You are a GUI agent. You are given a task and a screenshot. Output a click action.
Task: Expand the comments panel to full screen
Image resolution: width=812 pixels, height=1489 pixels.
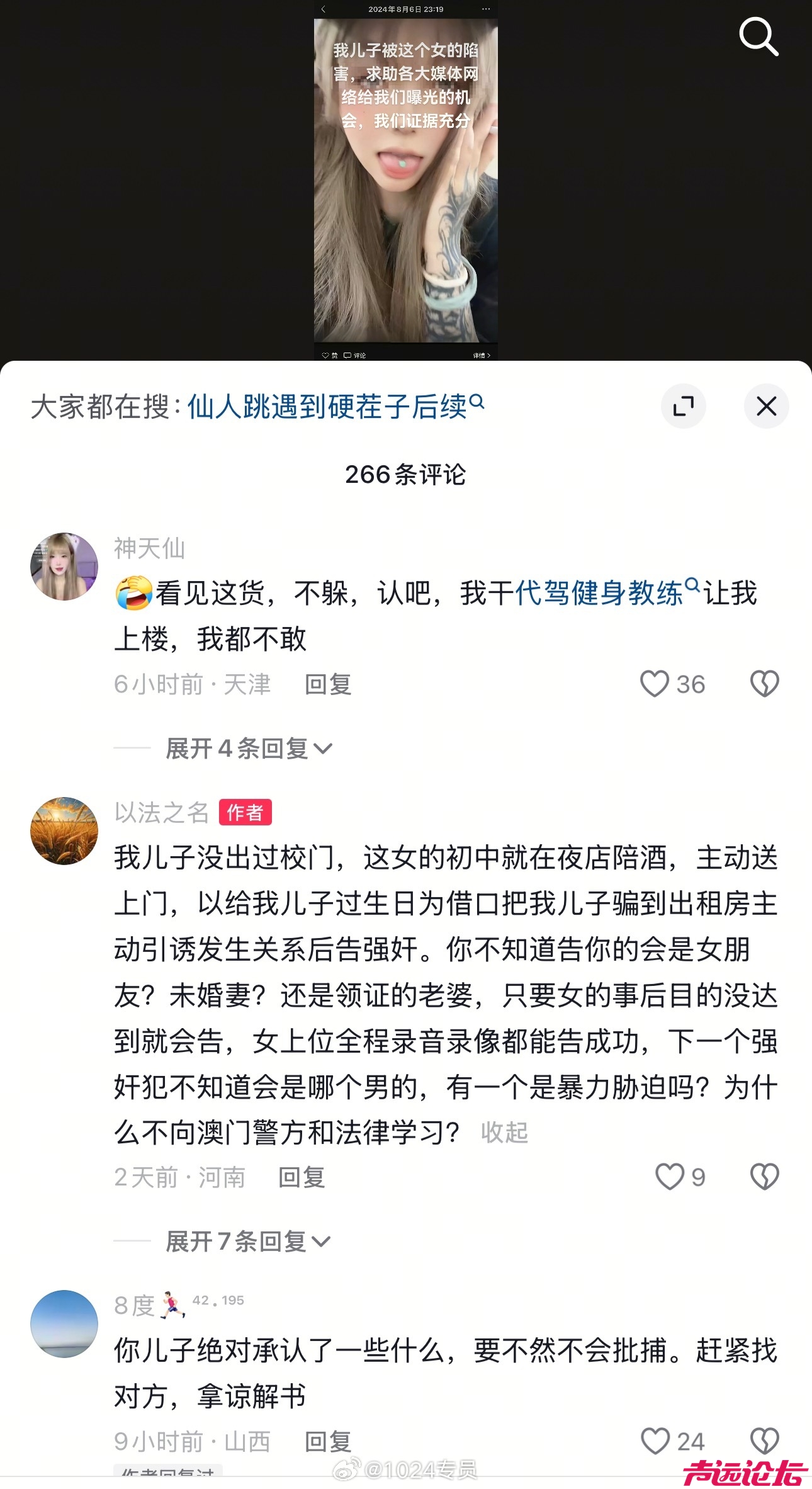point(683,406)
